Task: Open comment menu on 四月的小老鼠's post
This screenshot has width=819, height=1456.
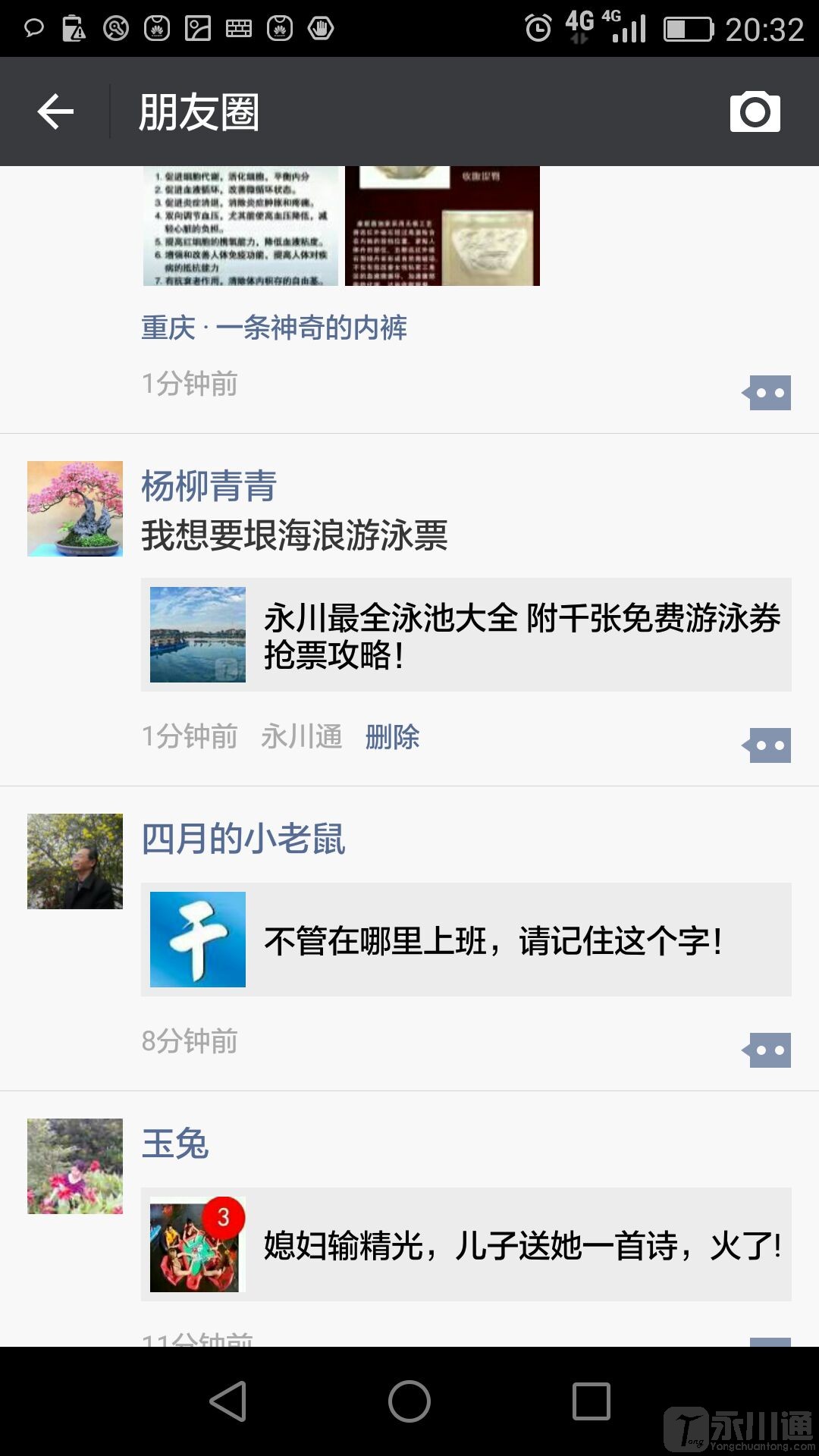Action: pos(768,1050)
